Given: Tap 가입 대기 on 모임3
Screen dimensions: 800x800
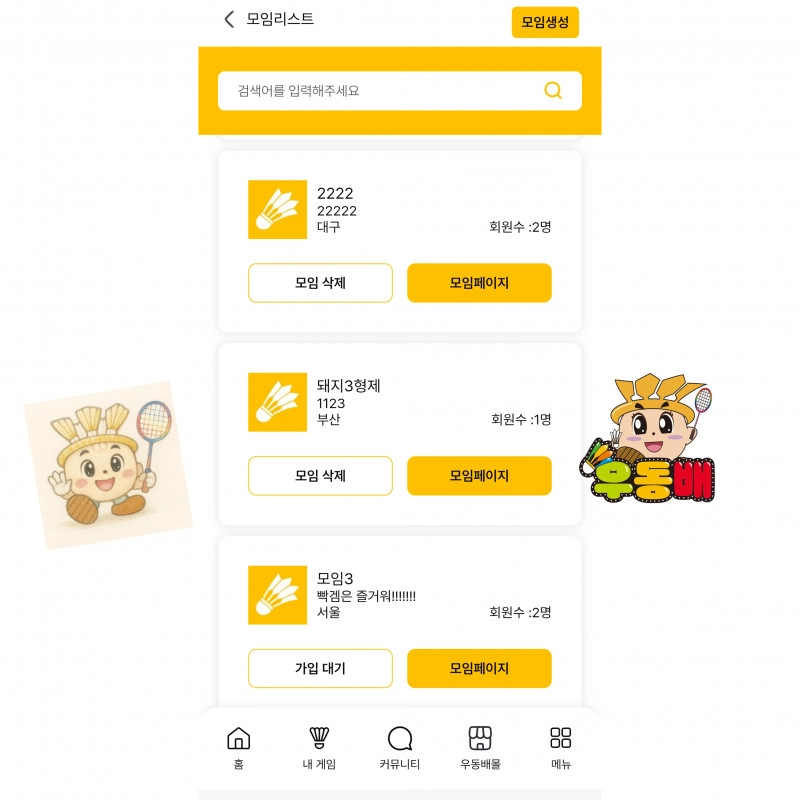Looking at the screenshot, I should click(320, 668).
